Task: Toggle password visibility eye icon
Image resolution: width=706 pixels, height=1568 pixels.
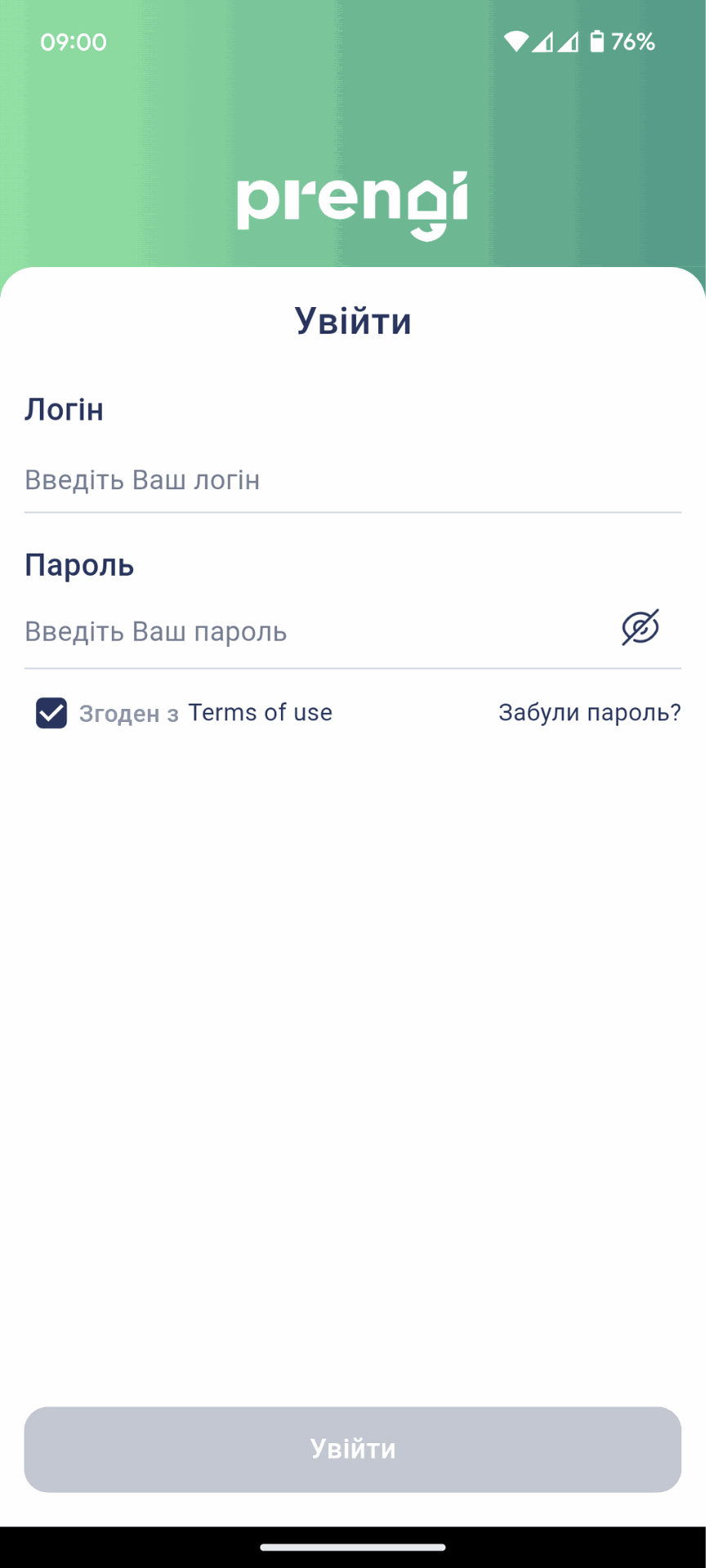Action: click(641, 627)
